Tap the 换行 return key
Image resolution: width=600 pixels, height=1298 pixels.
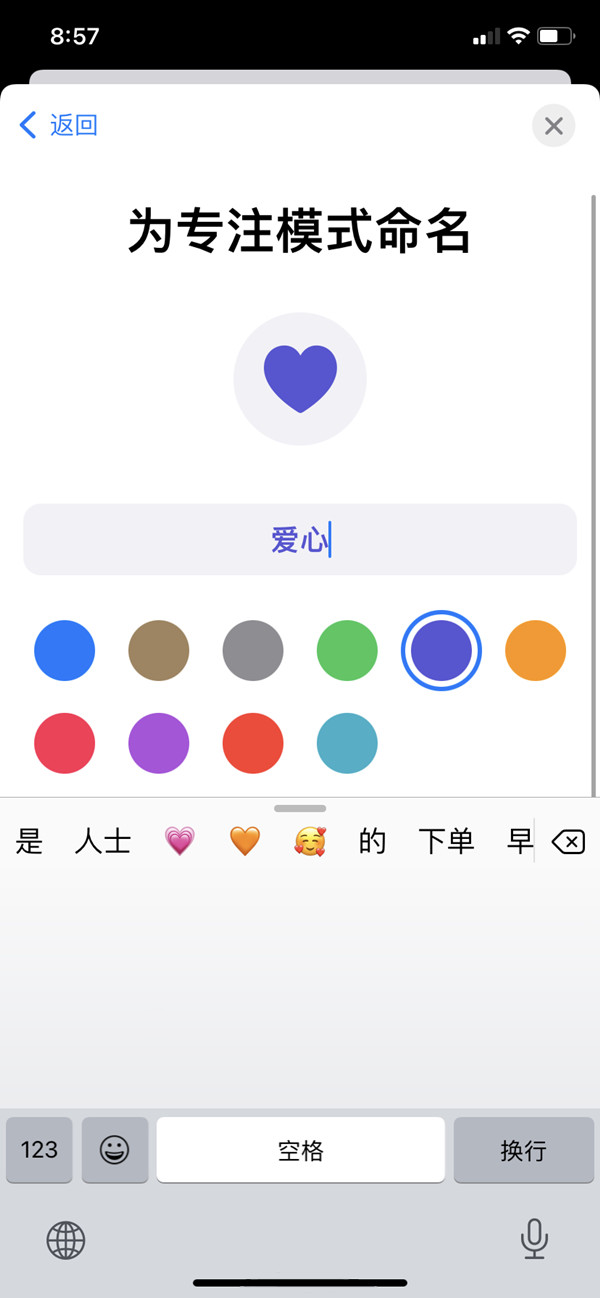pos(523,1150)
